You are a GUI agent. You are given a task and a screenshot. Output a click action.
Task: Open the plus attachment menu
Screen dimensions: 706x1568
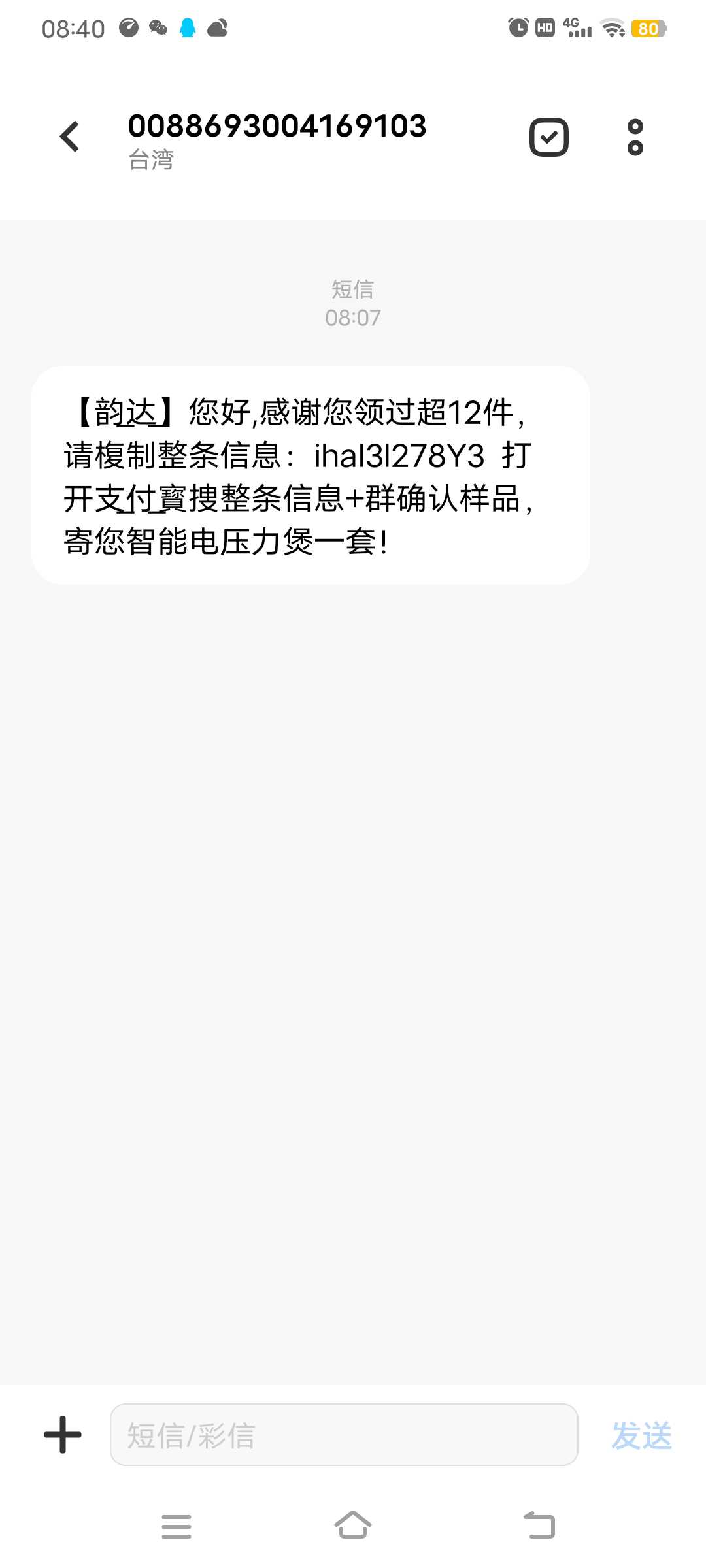click(63, 1435)
